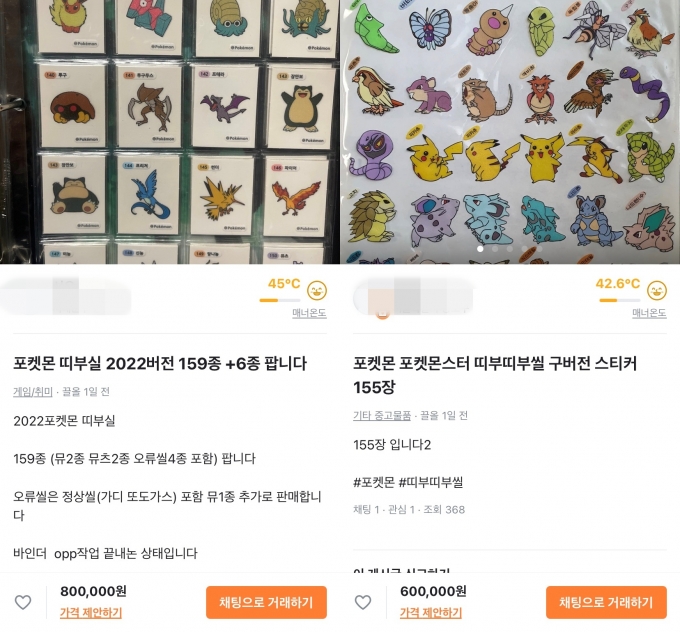
Task: Like the 600,000원 sticker listing
Action: coord(363,602)
